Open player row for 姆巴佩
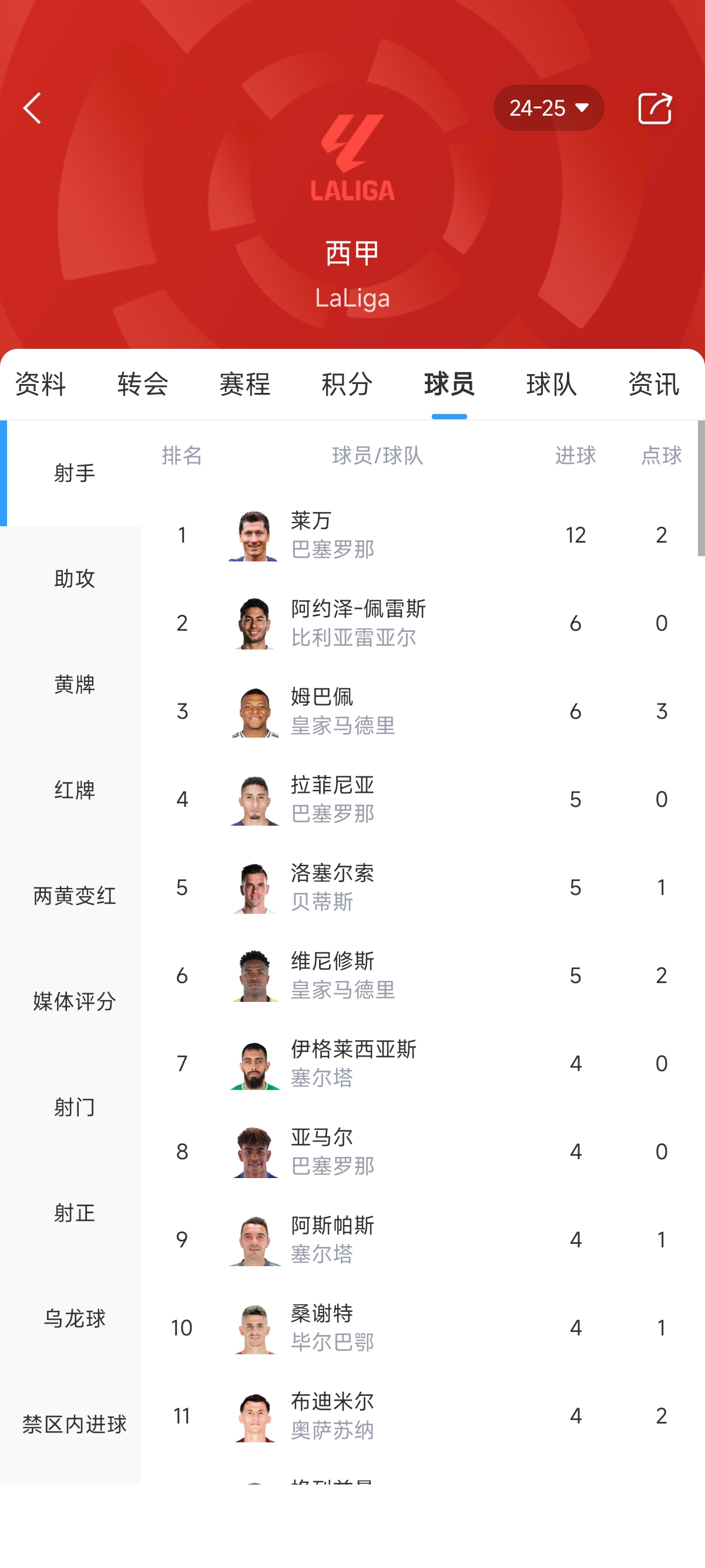This screenshot has width=705, height=1568. click(377, 711)
